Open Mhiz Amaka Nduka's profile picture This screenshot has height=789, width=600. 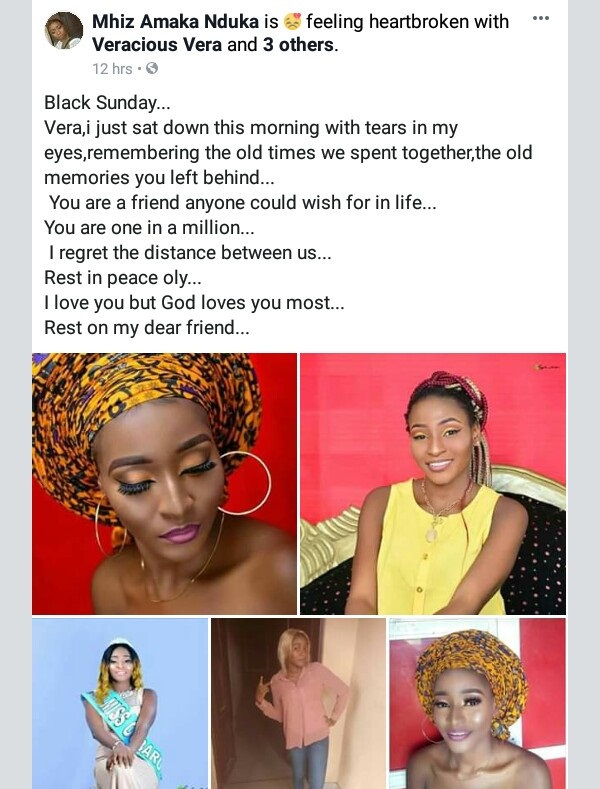tap(64, 31)
